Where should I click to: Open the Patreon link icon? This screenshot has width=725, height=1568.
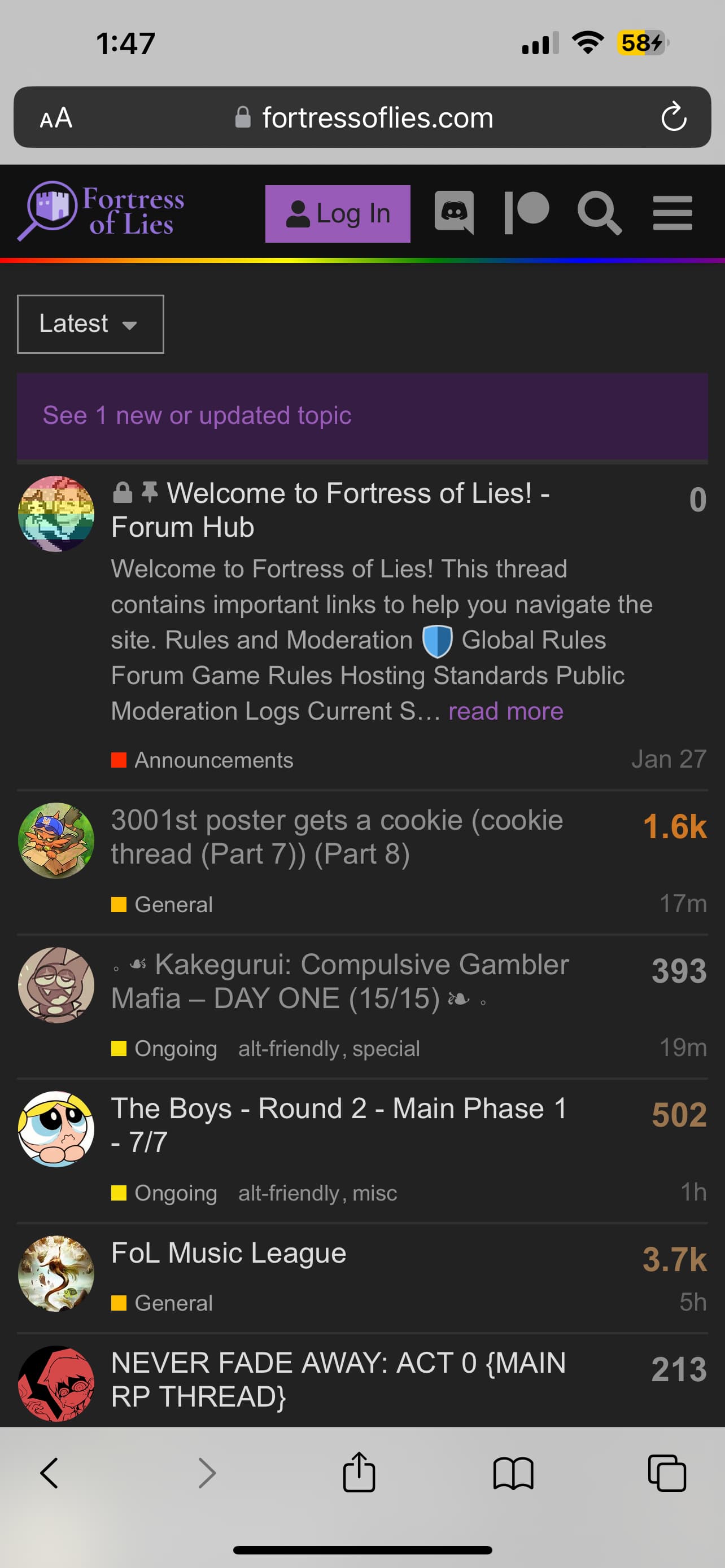point(527,213)
